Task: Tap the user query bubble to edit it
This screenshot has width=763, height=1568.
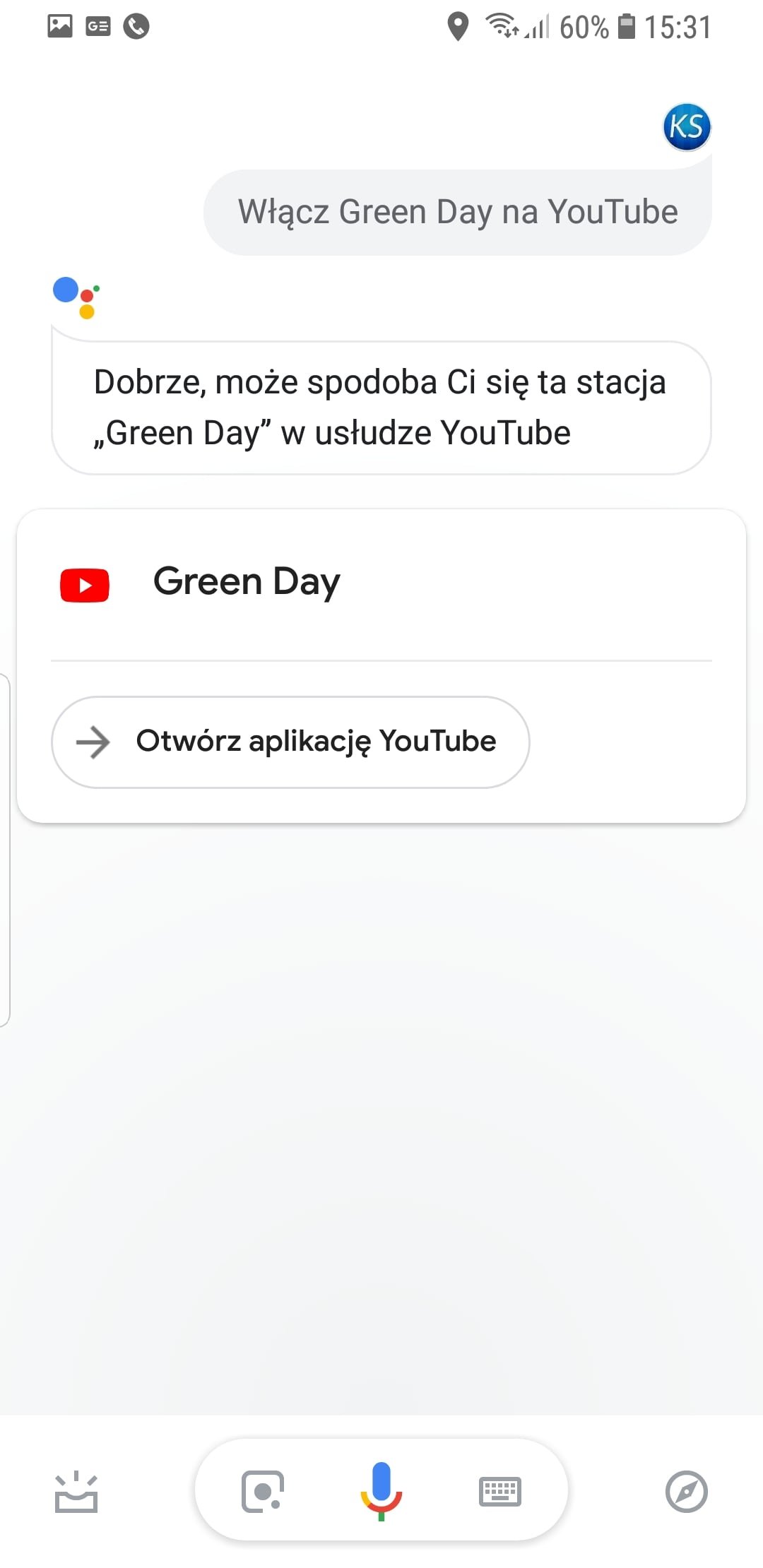Action: [458, 212]
